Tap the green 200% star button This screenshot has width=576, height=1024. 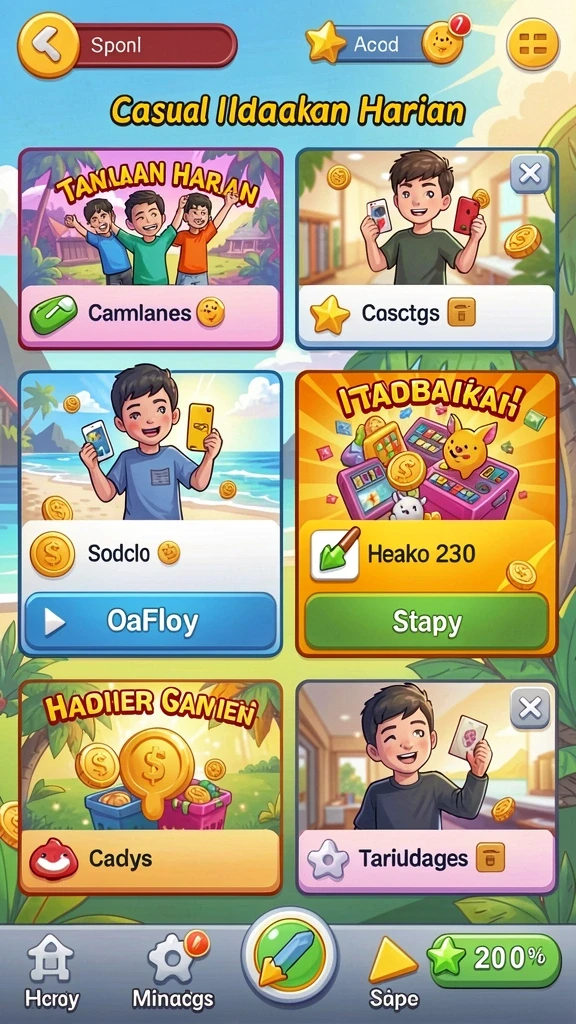pos(494,960)
